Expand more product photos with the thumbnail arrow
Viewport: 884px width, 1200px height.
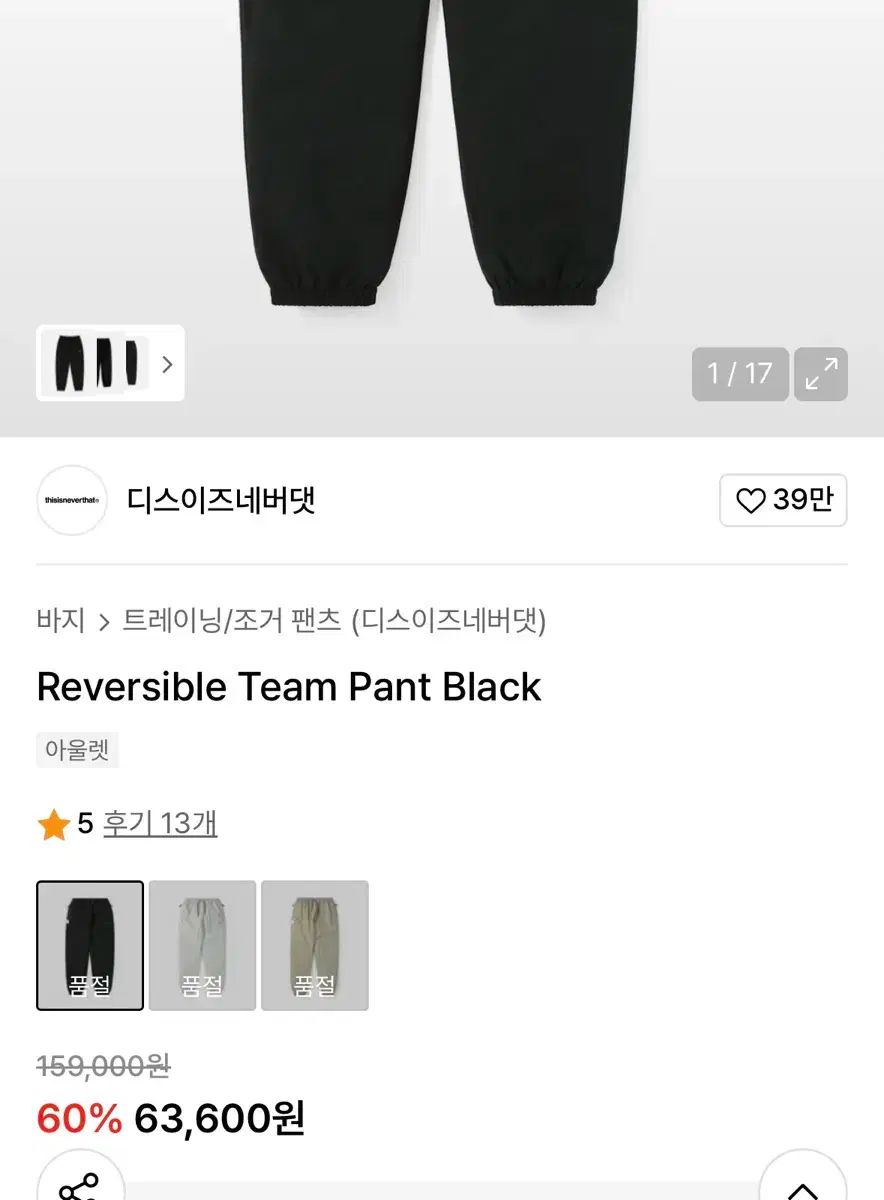(x=166, y=366)
